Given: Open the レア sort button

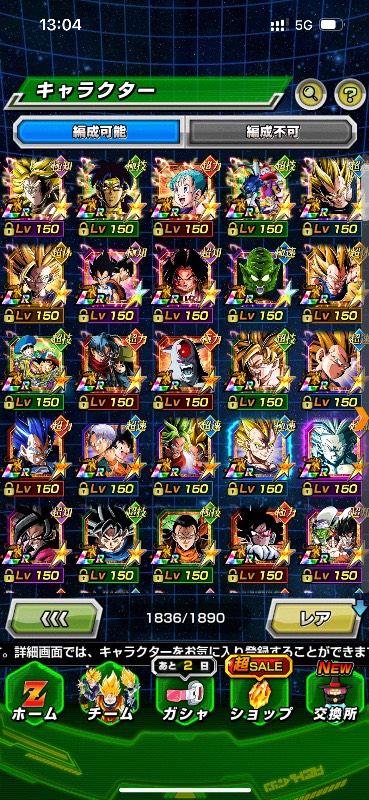Looking at the screenshot, I should click(314, 618).
